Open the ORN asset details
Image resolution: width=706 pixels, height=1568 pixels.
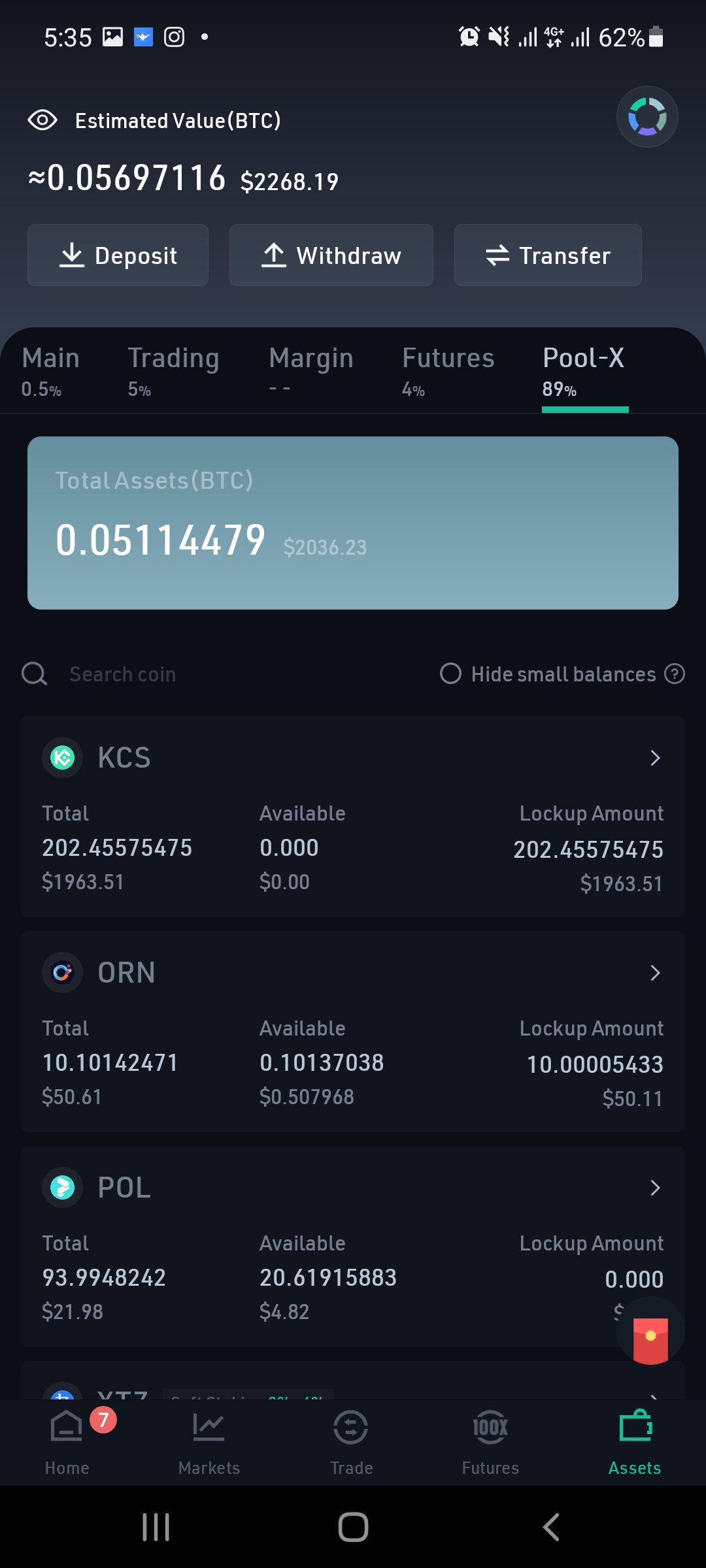coord(353,1032)
